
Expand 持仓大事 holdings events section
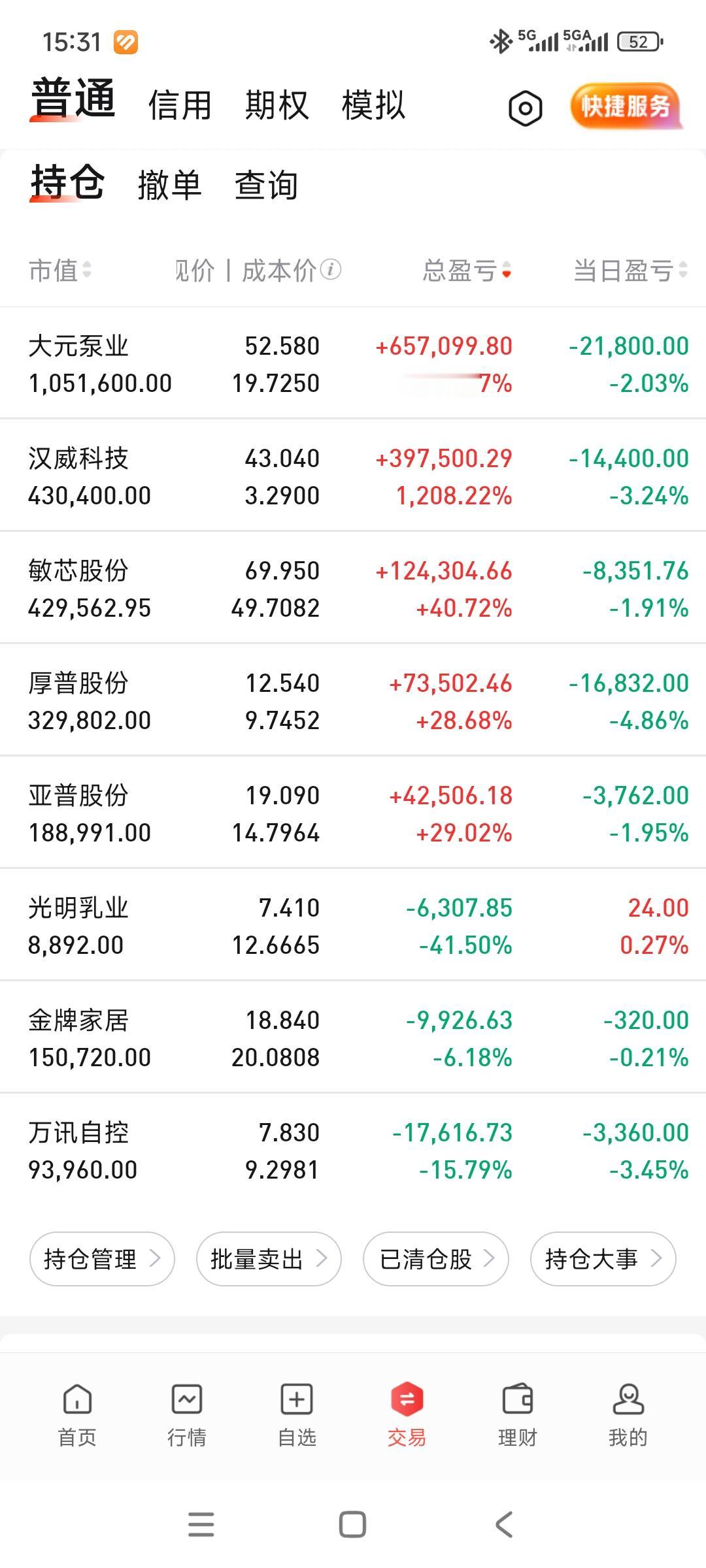point(602,1258)
